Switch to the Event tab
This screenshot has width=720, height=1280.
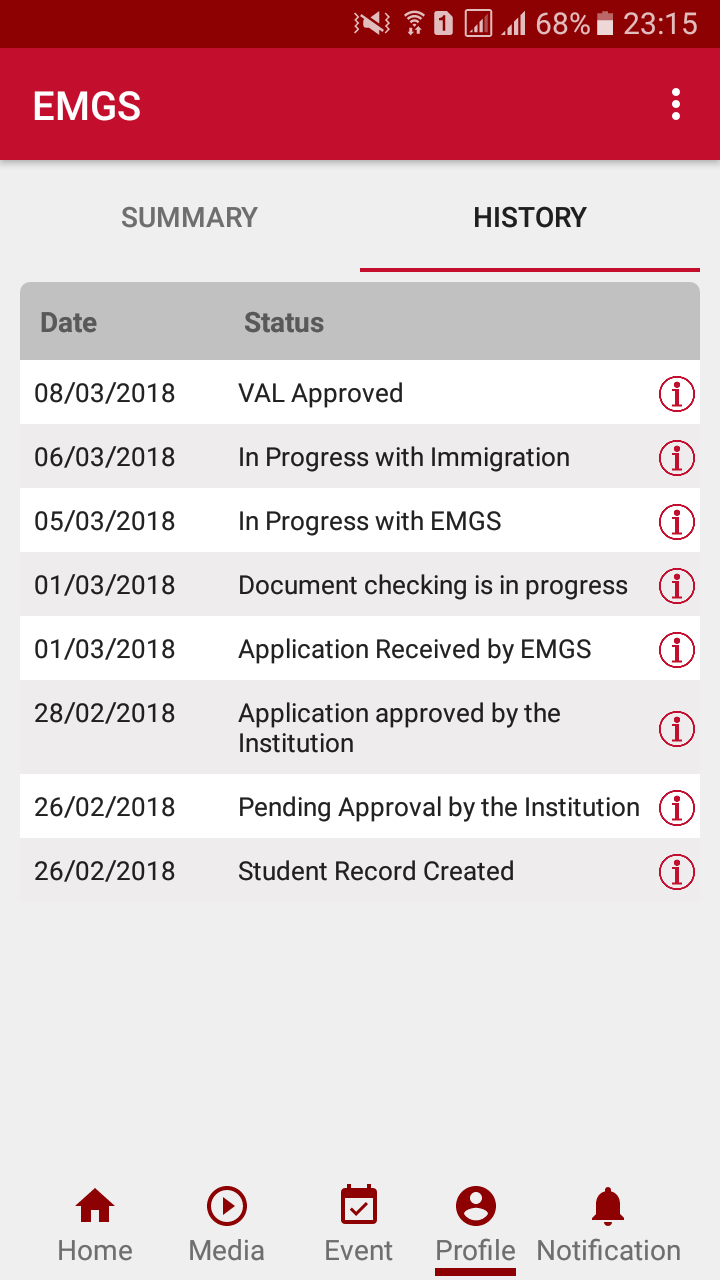click(x=359, y=1225)
